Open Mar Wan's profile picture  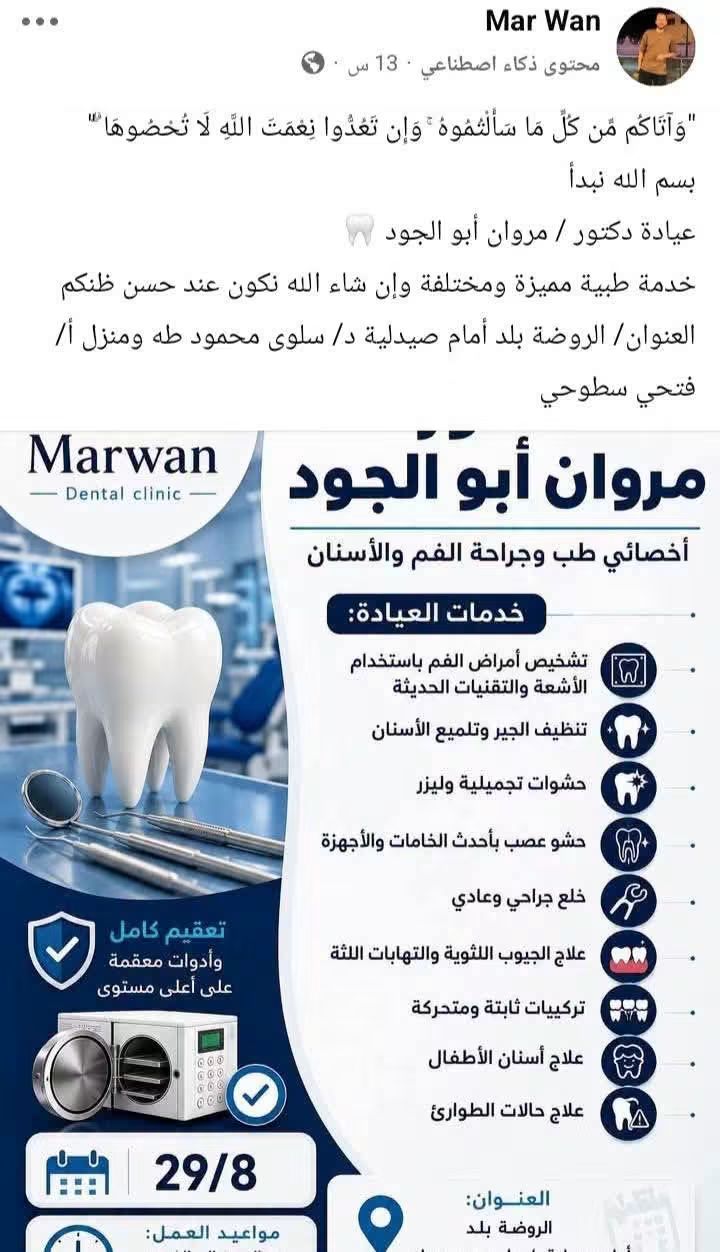tap(657, 46)
